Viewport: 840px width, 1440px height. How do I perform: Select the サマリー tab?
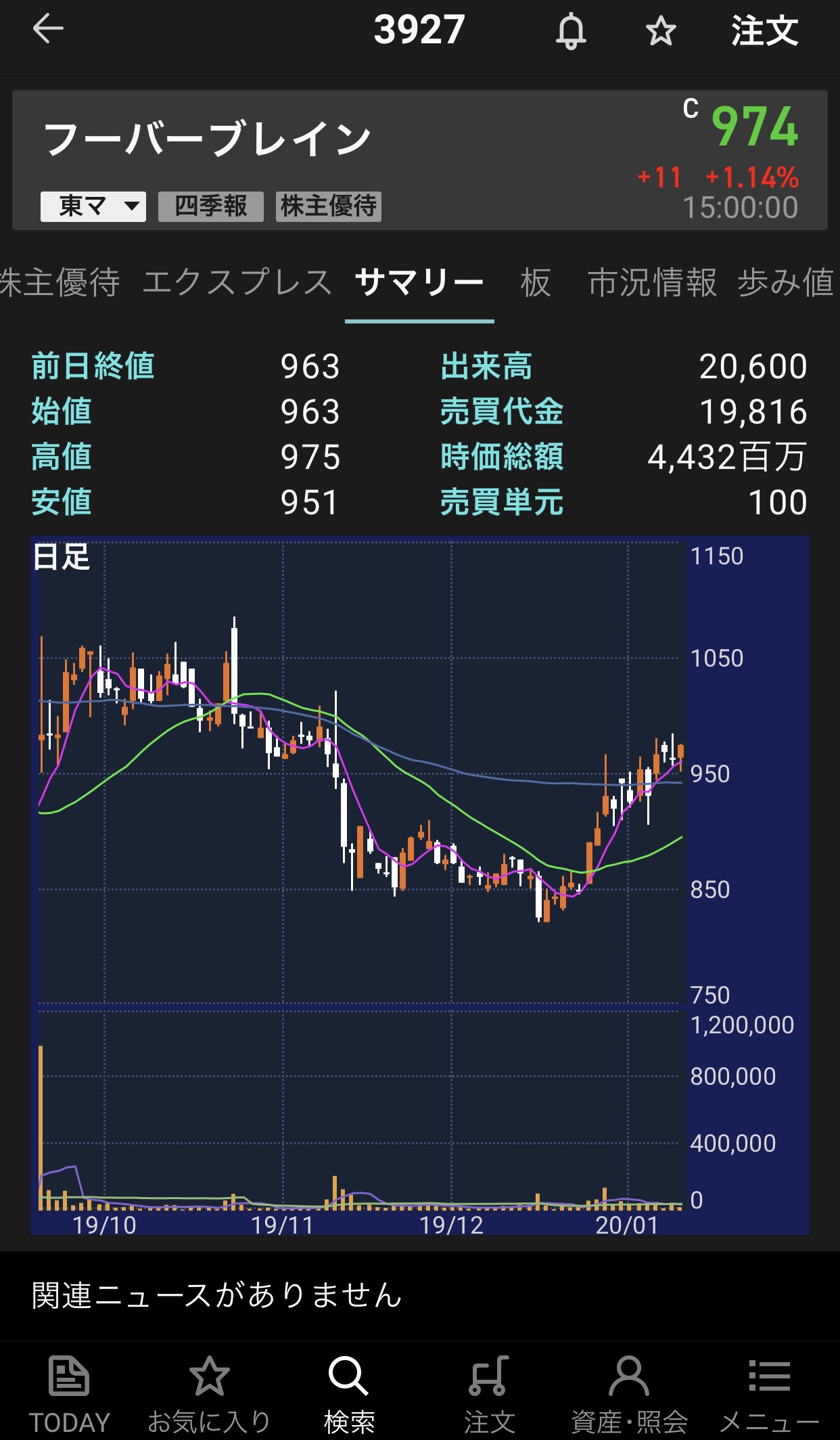(x=419, y=283)
